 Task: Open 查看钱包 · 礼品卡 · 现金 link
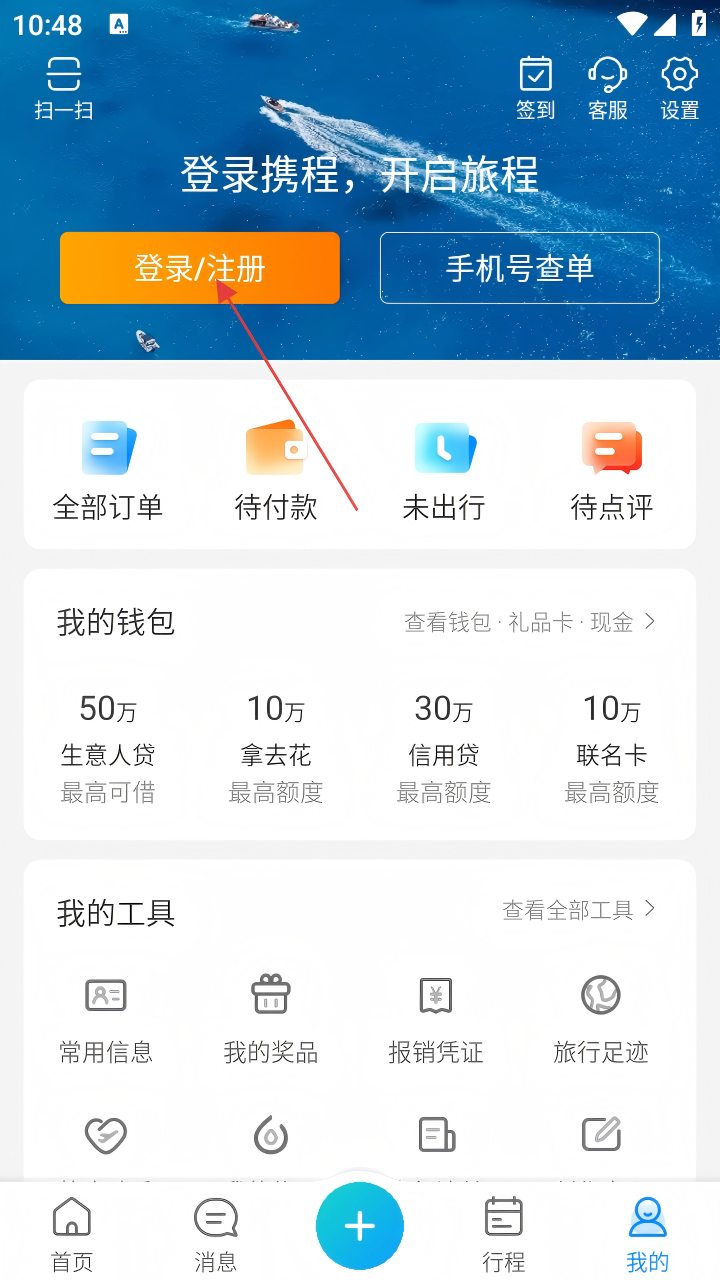click(530, 622)
